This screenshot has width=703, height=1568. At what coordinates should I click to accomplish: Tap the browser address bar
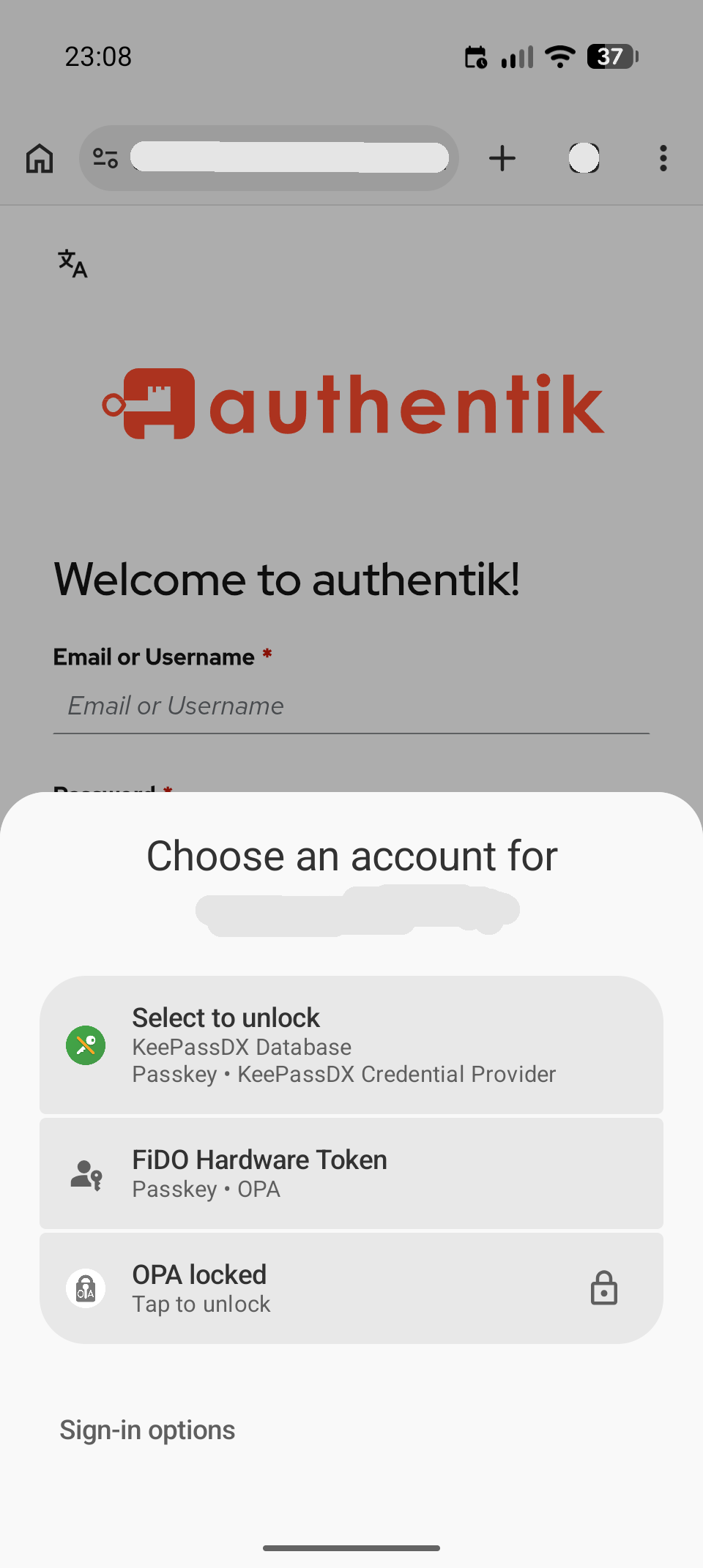pos(289,158)
